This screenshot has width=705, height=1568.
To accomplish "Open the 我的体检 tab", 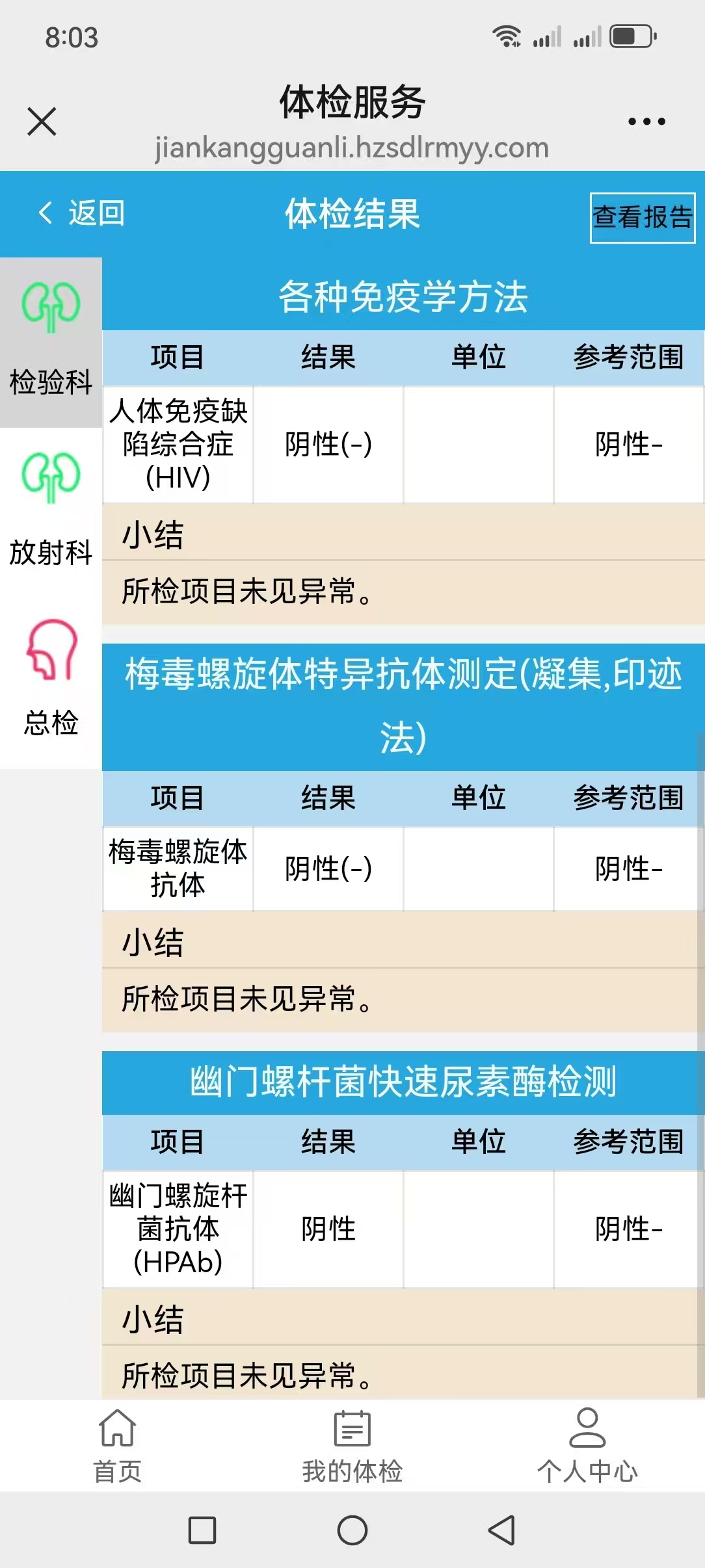I will coord(352,1446).
